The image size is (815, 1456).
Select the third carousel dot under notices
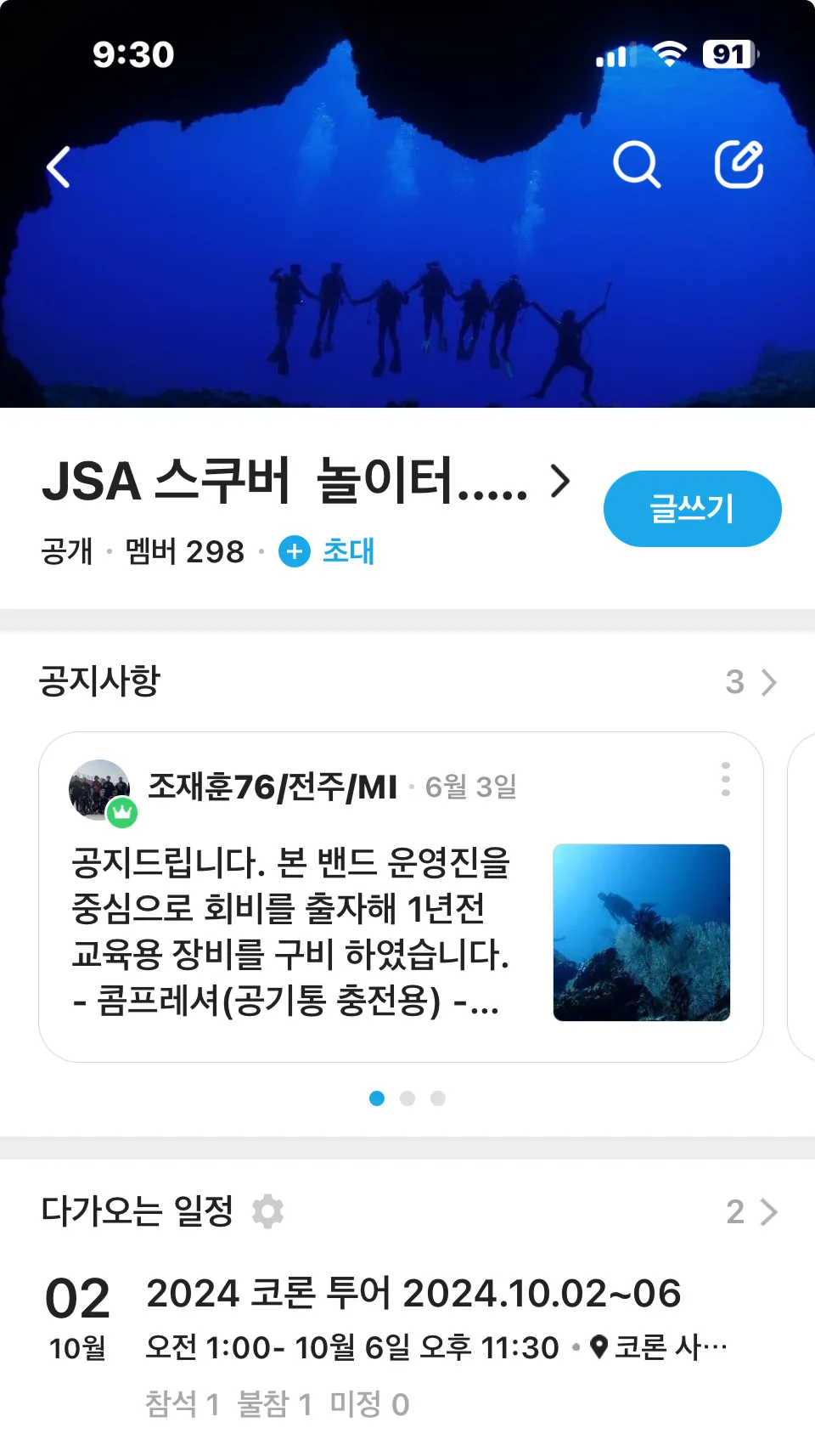tap(437, 1098)
